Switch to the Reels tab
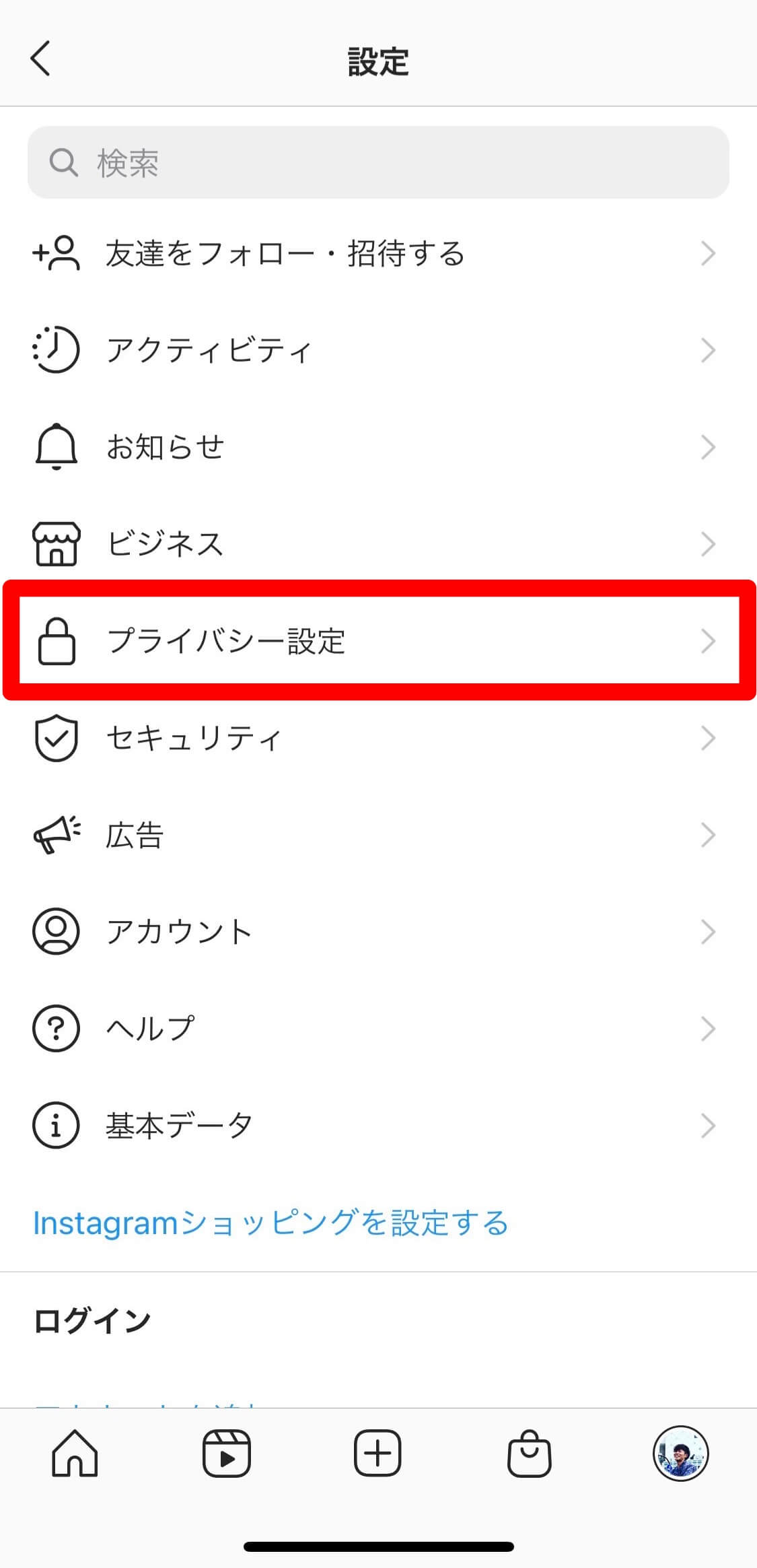The image size is (757, 1568). coord(227,1453)
